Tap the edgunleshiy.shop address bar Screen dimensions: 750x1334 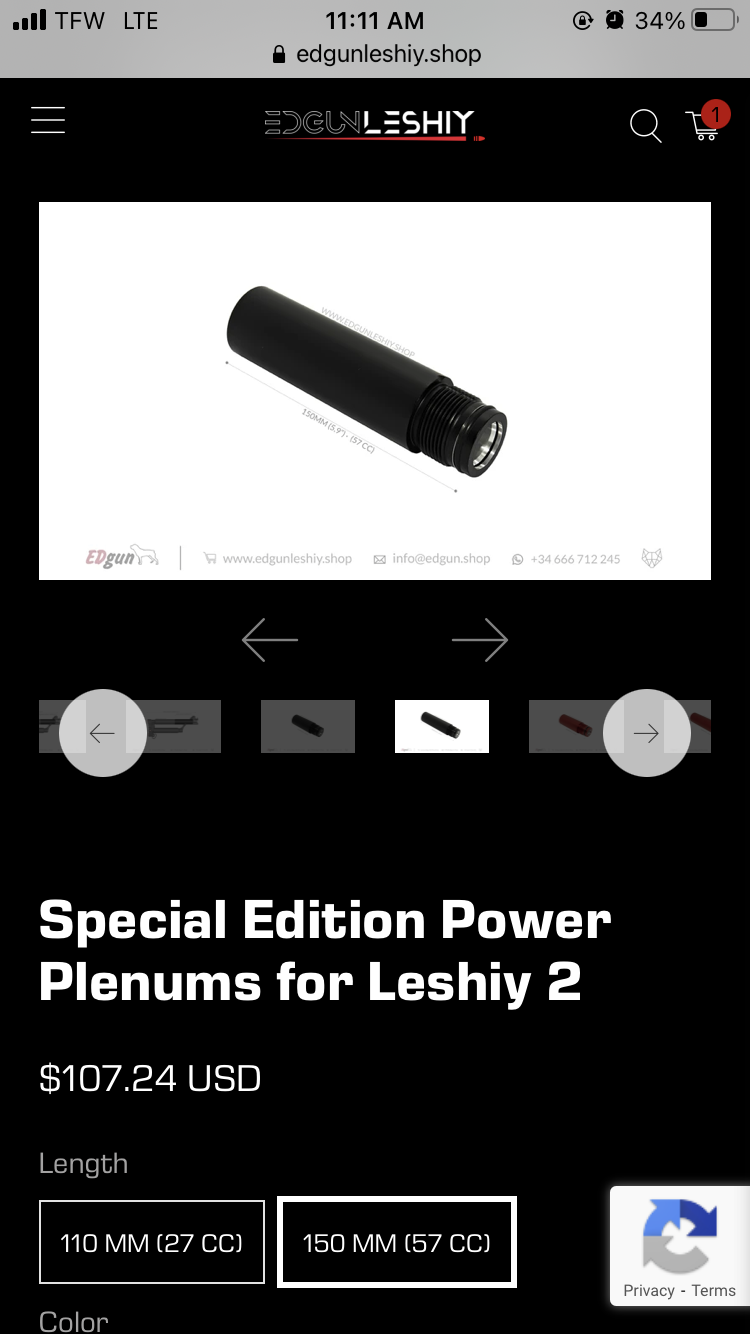point(376,54)
